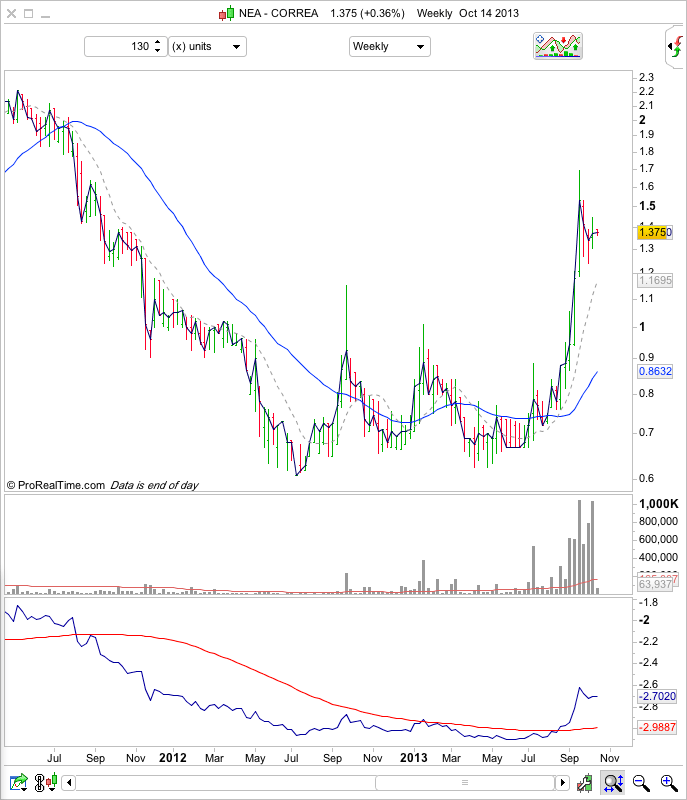The image size is (687, 800).
Task: Expand the side panel with red/green arrows
Action: click(x=676, y=47)
